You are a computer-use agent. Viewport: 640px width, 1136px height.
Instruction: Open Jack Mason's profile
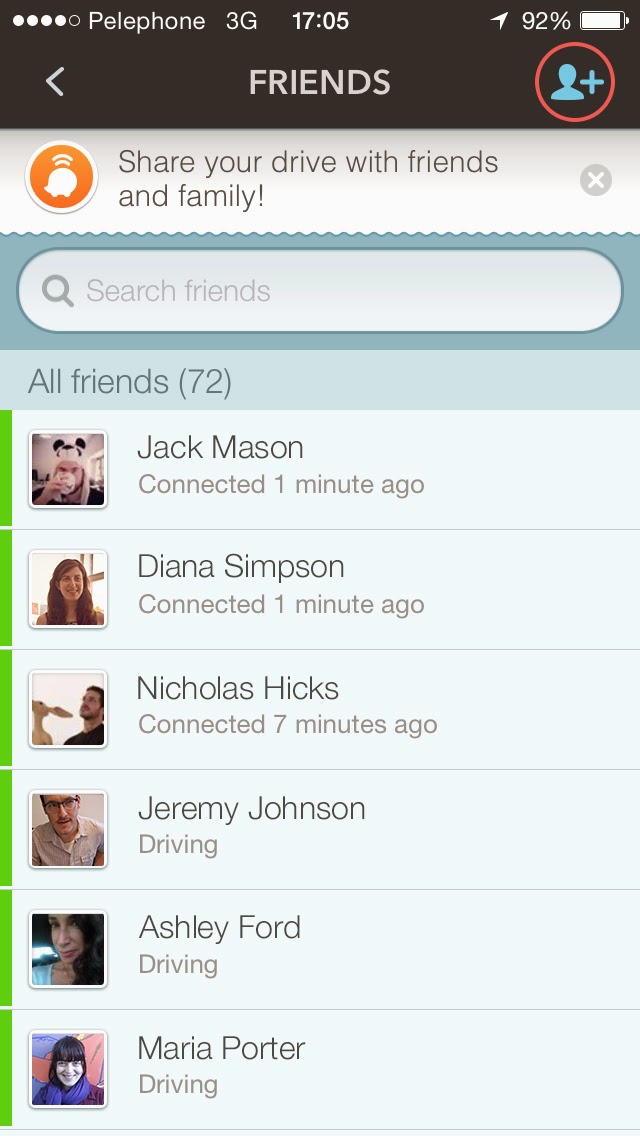[320, 469]
